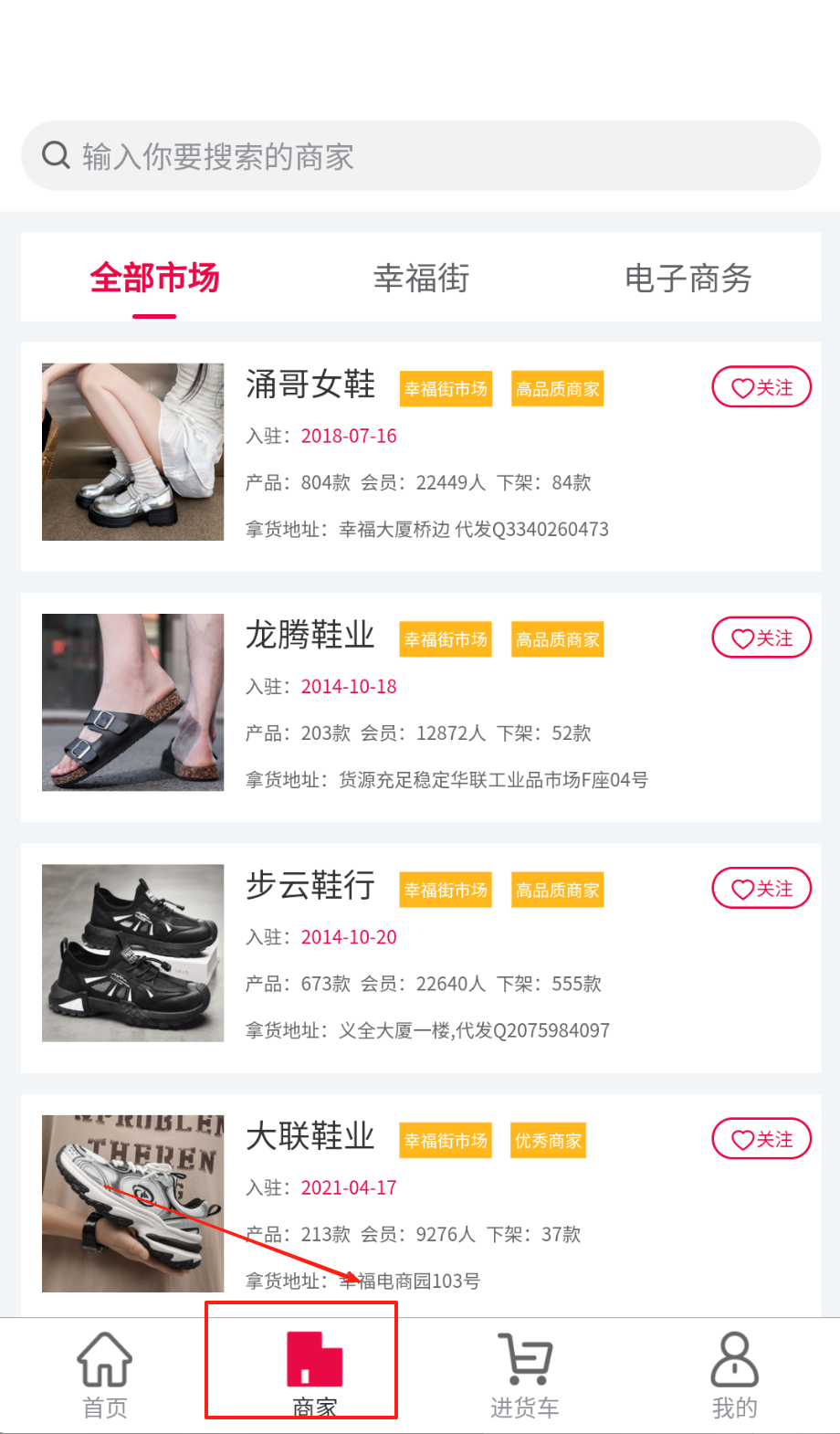The image size is (840, 1434).
Task: Follow 龙腾鞋业 with the 关注 button
Action: (x=761, y=638)
